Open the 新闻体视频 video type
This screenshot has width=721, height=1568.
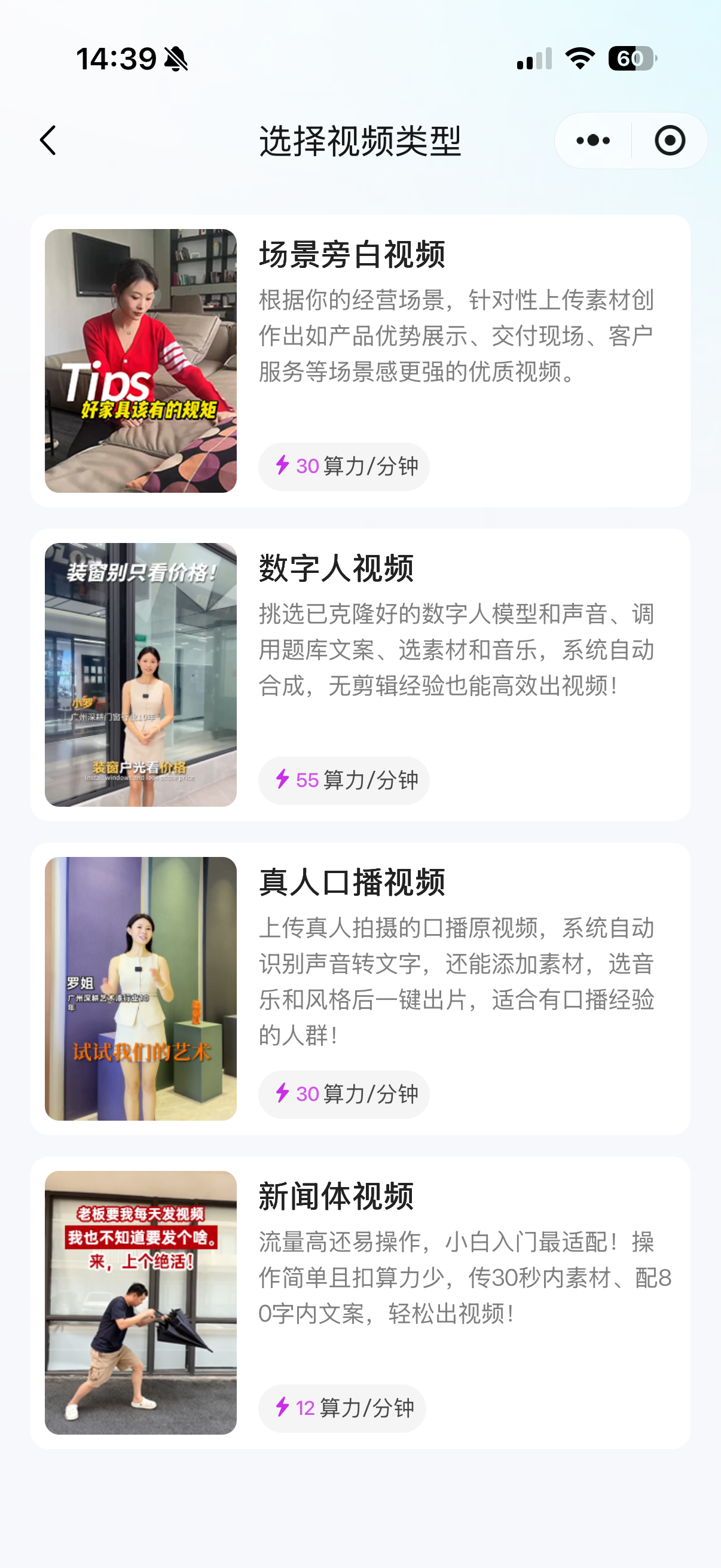pos(360,1302)
